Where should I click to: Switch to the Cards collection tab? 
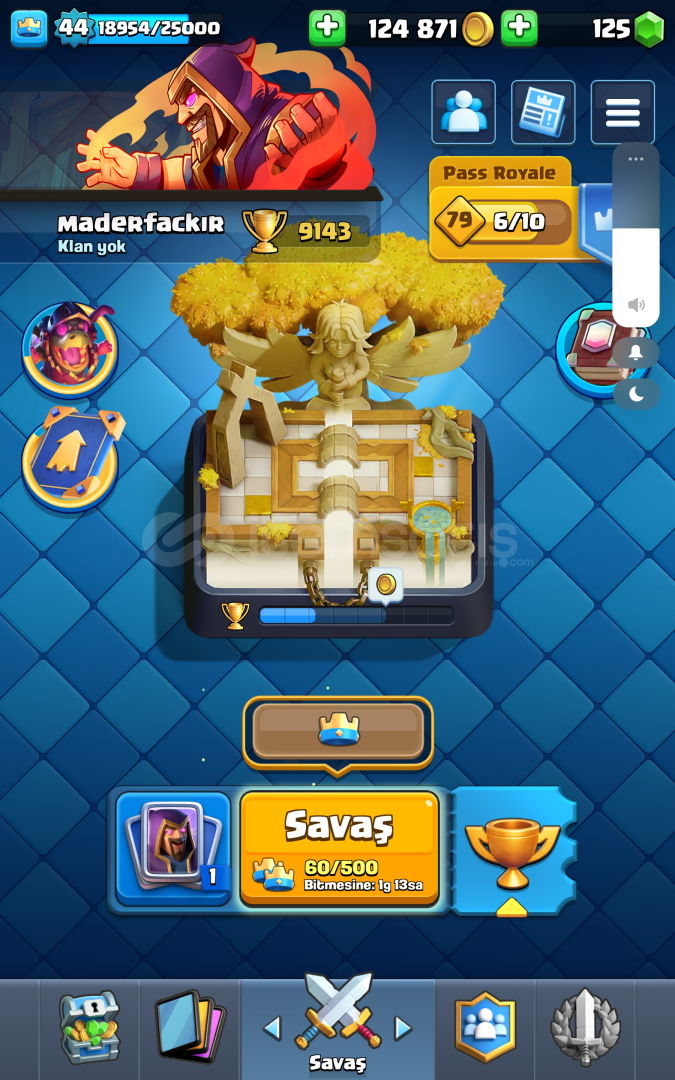[190, 1028]
